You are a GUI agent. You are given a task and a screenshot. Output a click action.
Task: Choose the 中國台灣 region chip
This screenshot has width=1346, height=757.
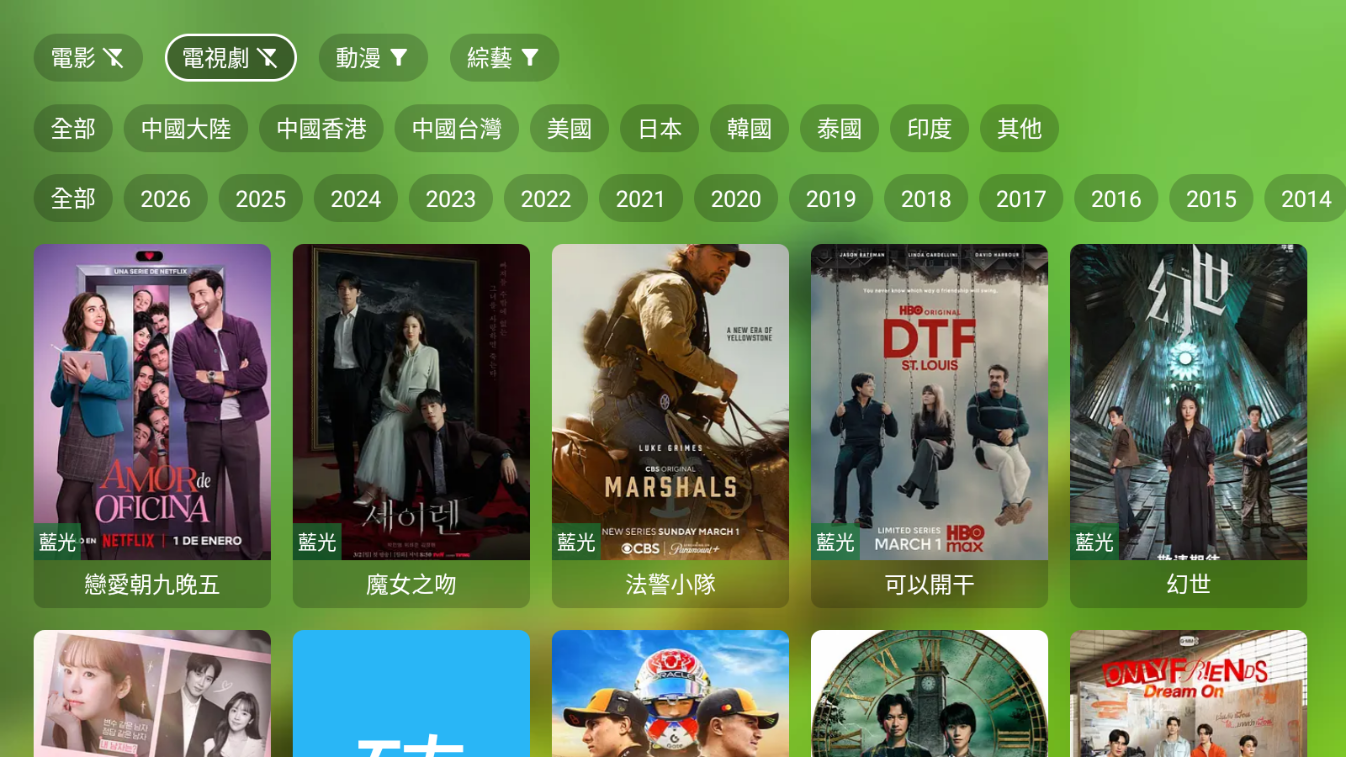click(x=456, y=129)
